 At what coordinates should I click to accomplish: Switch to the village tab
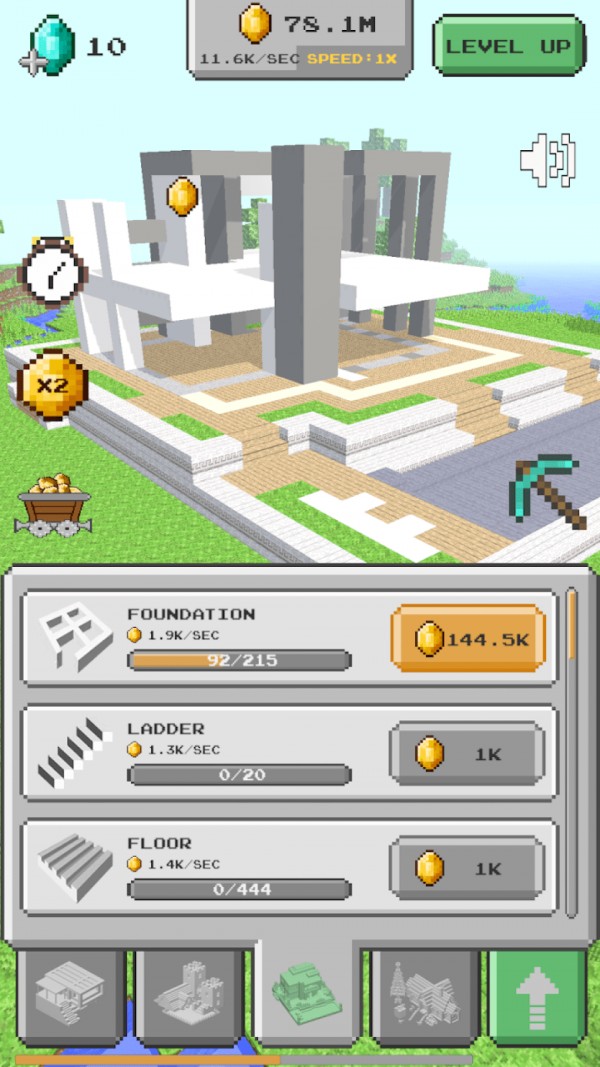424,995
